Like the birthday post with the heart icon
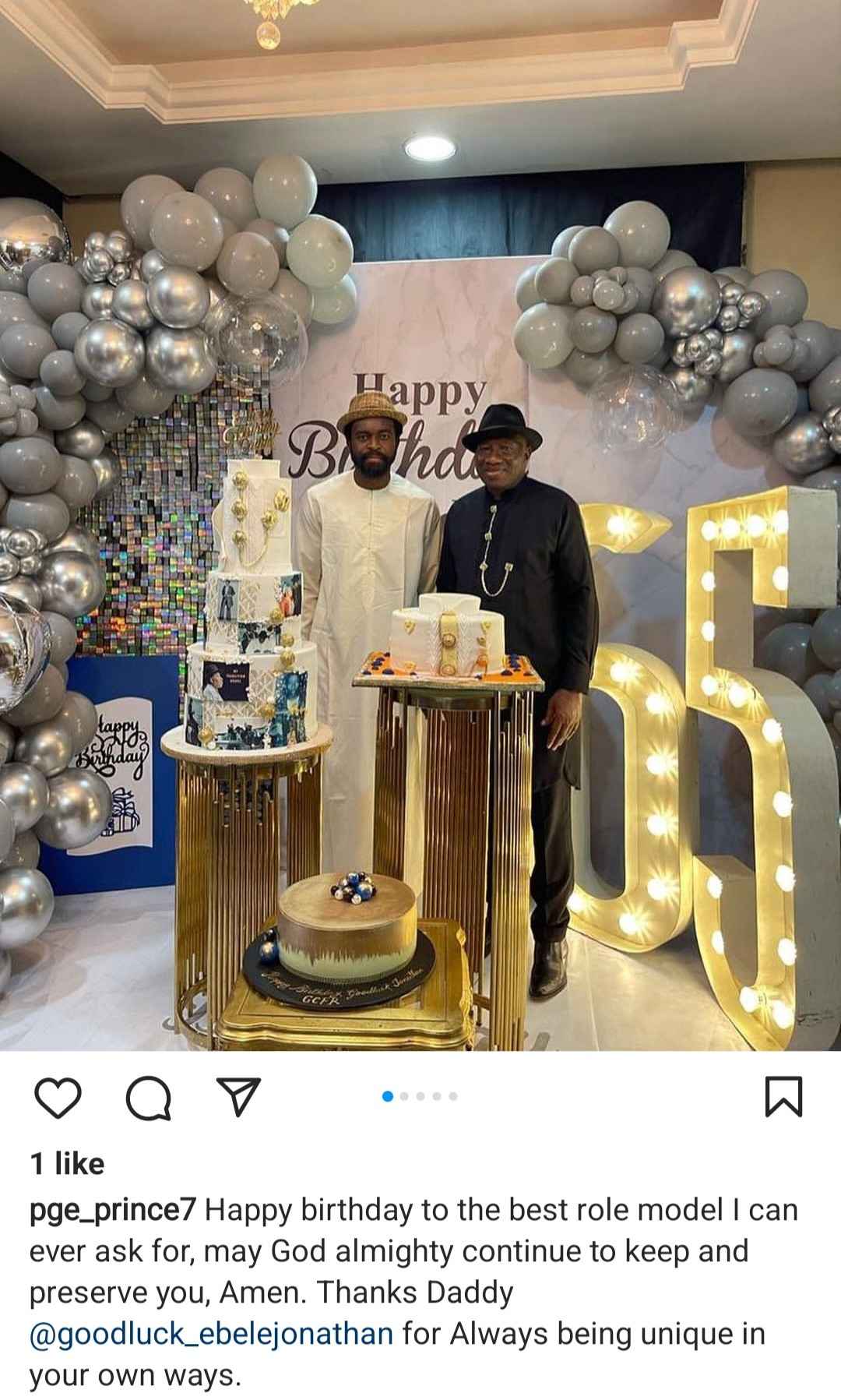This screenshot has width=841, height=1400. 58,1098
